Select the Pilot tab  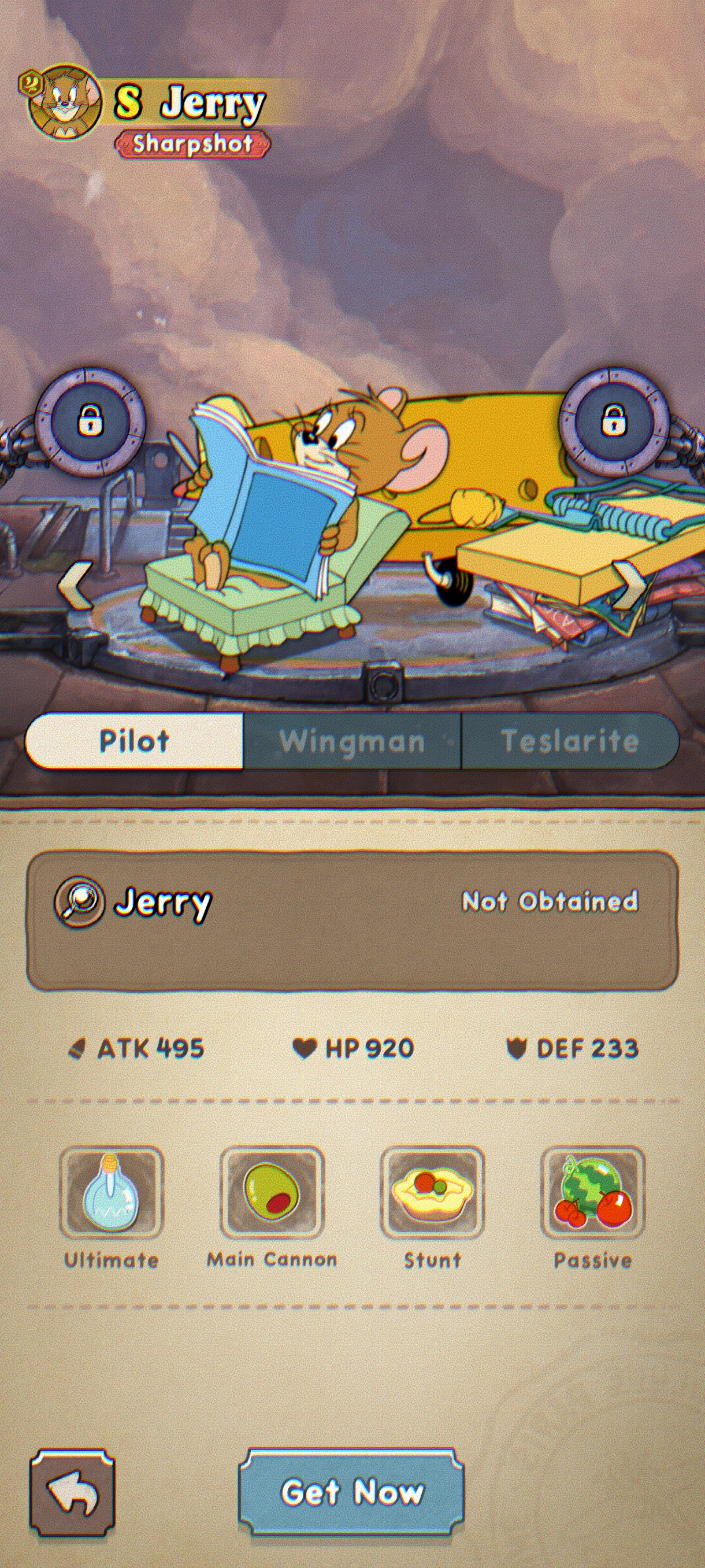(x=134, y=741)
